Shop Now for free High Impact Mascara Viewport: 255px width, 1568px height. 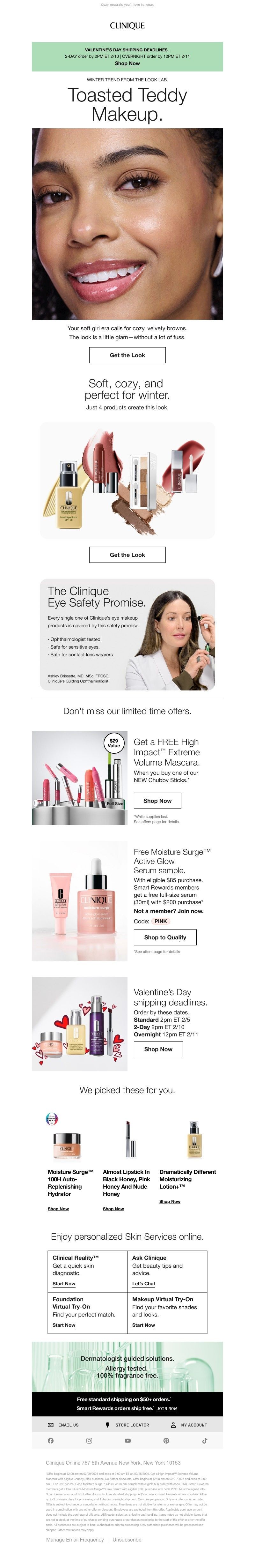tap(157, 801)
